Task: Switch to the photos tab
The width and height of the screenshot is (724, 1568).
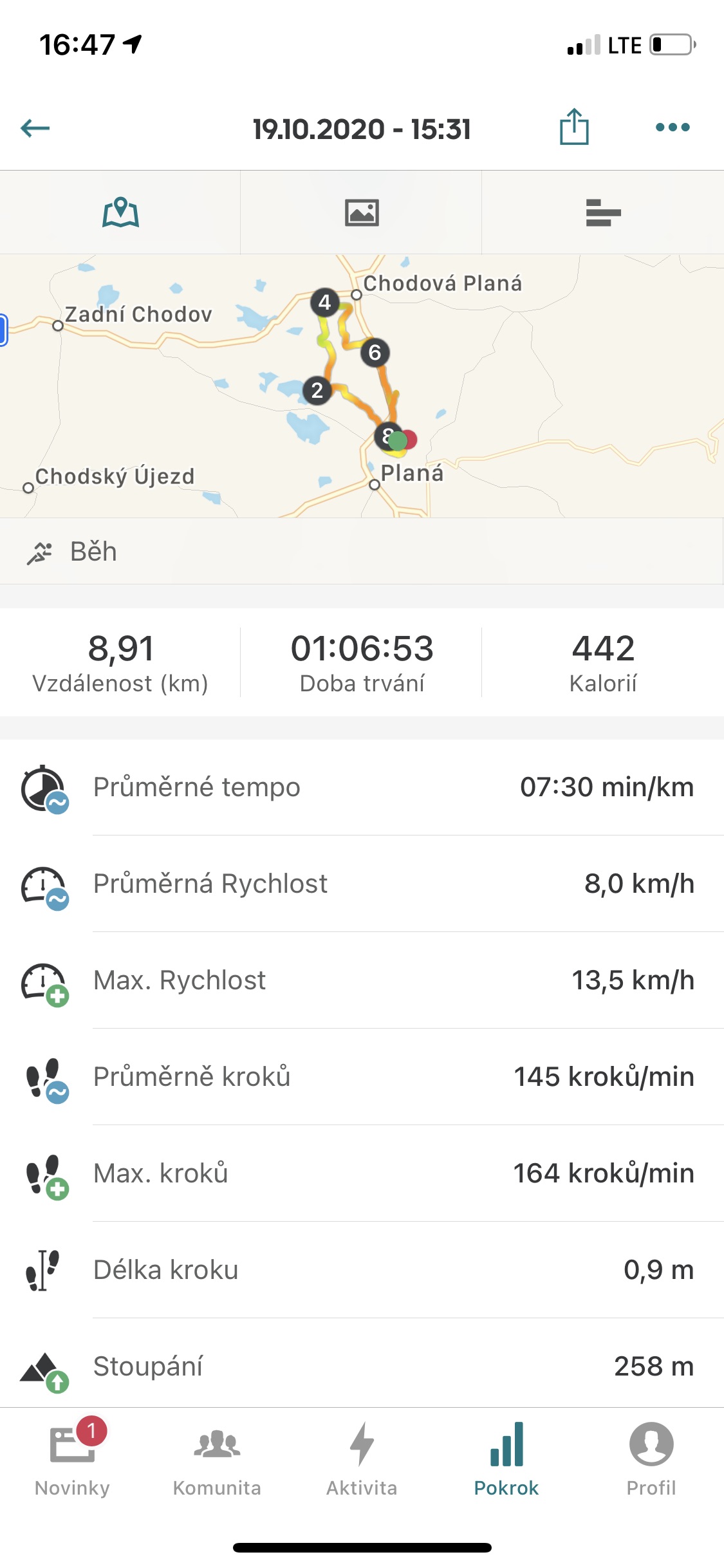Action: [362, 212]
